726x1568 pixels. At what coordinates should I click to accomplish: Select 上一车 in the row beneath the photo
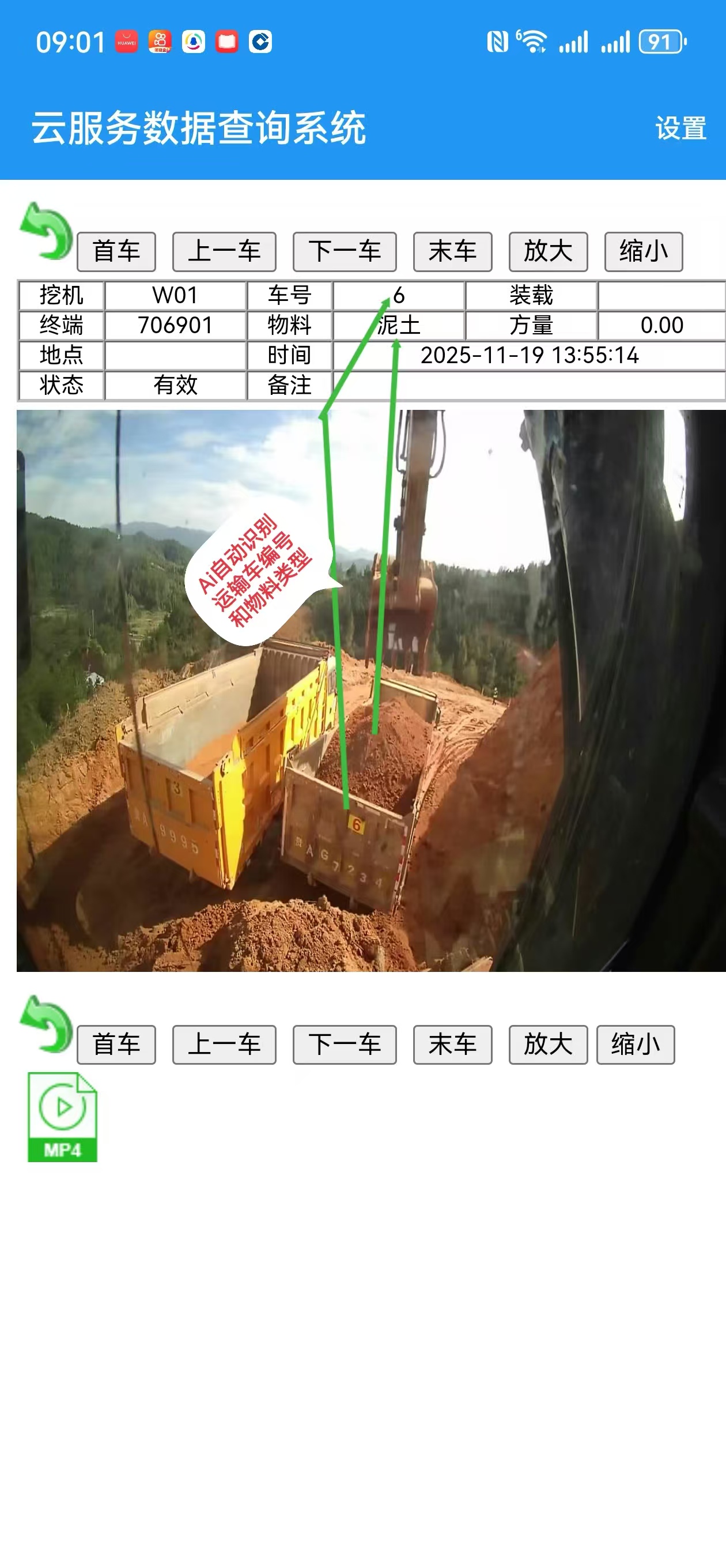224,1045
